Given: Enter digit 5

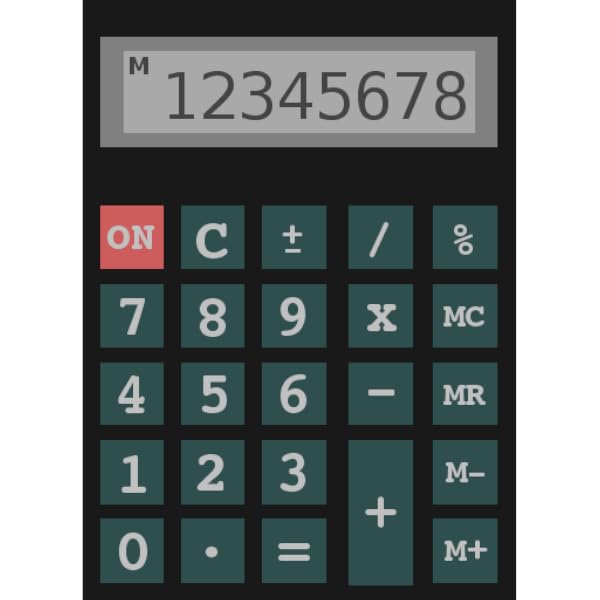Looking at the screenshot, I should [x=212, y=394].
